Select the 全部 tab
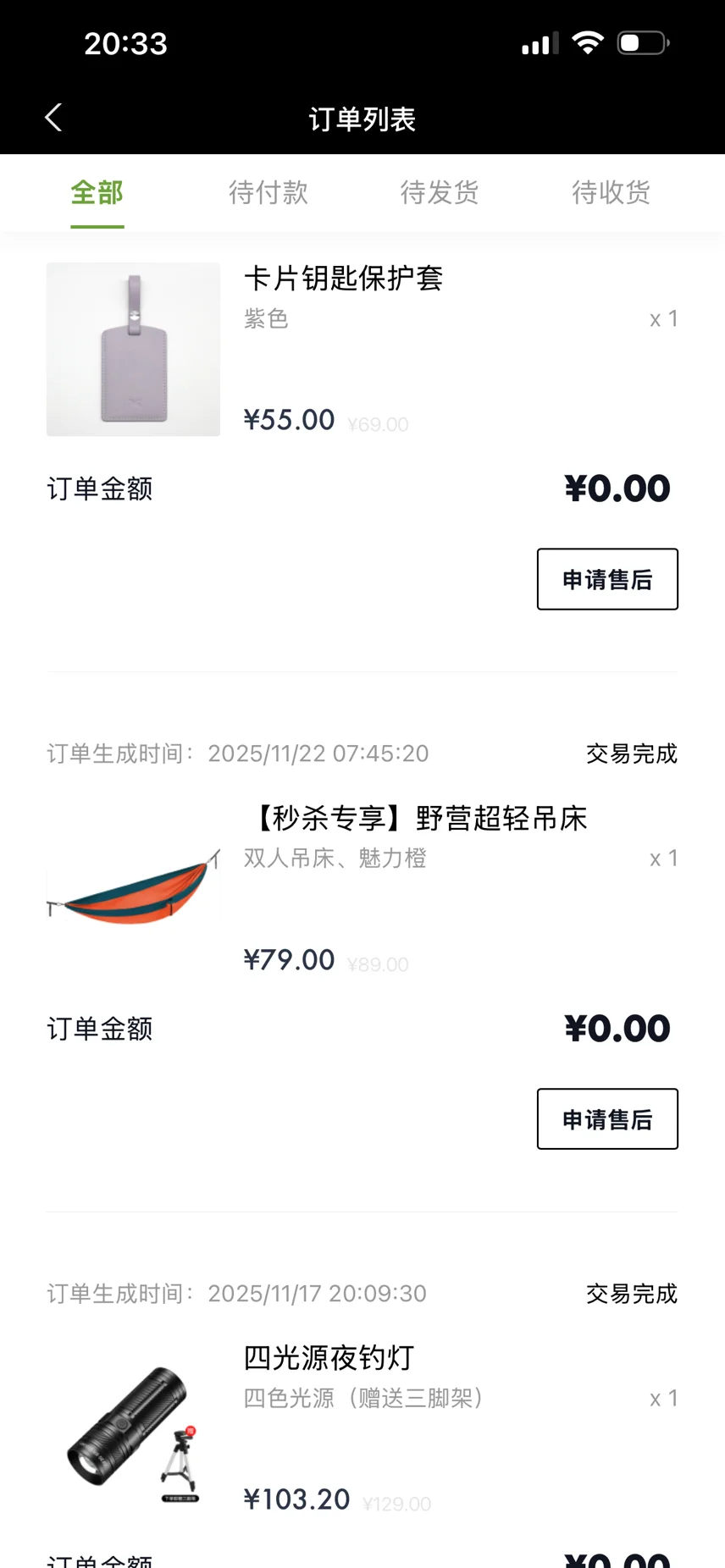Viewport: 725px width, 1568px height. coord(97,193)
